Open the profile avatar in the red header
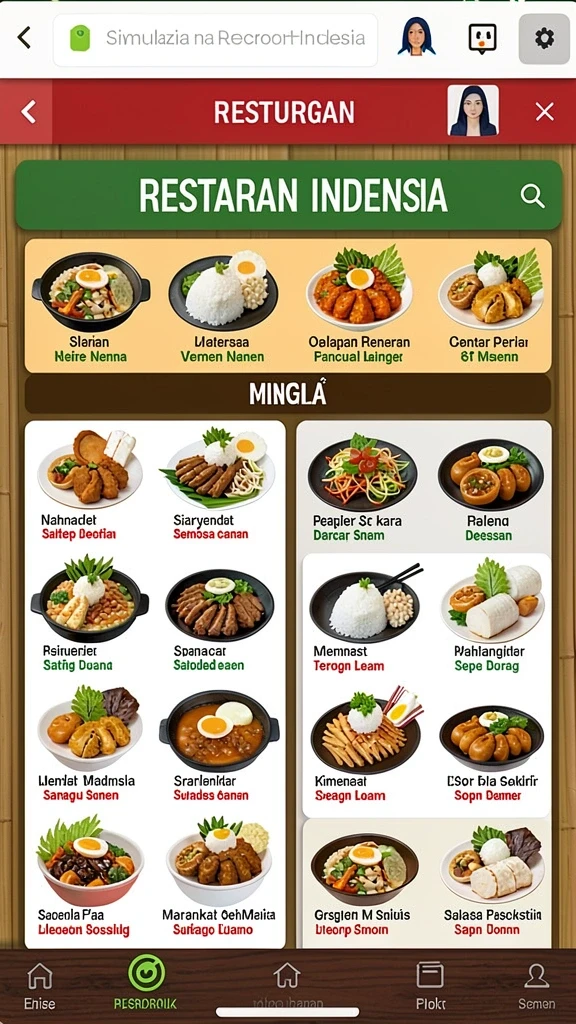The width and height of the screenshot is (576, 1024). tap(473, 110)
